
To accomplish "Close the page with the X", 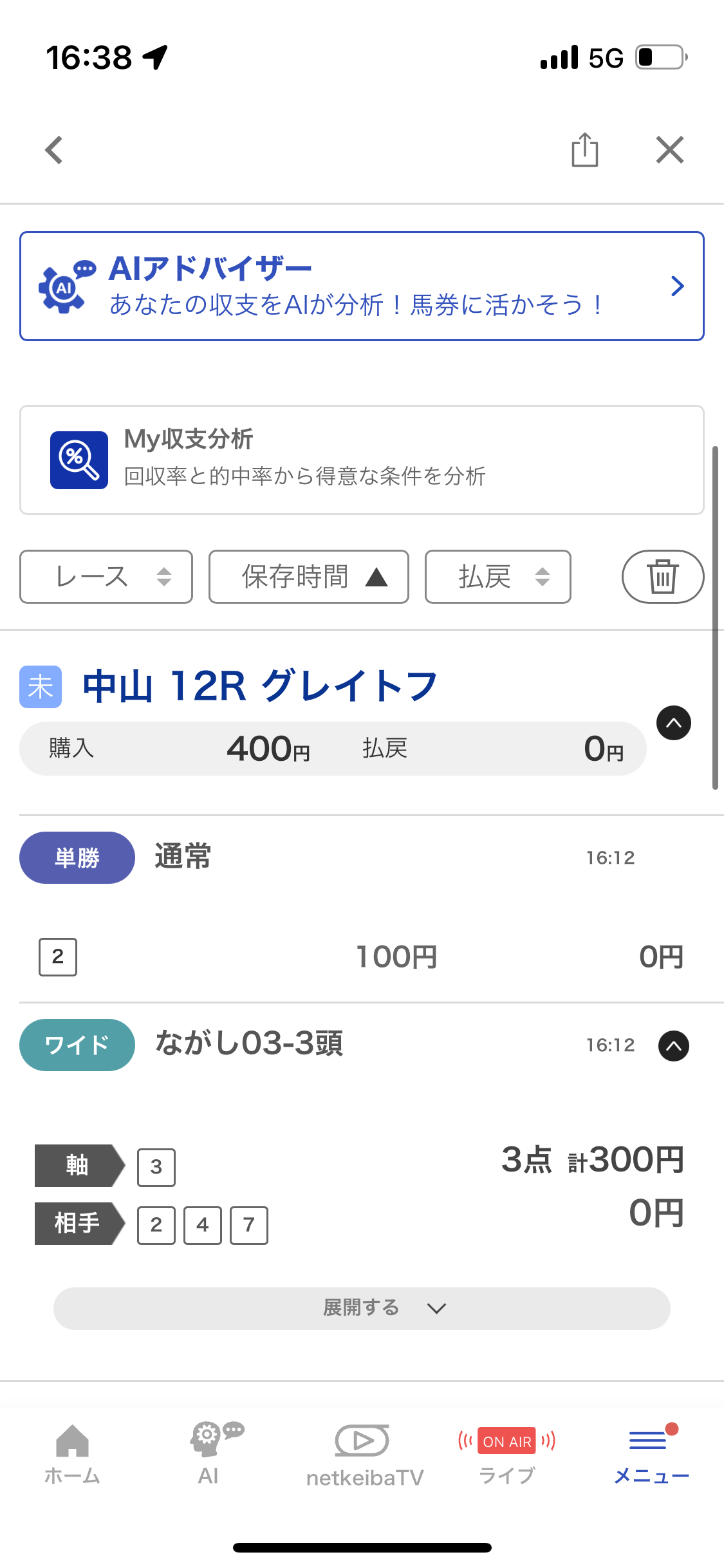I will click(669, 151).
